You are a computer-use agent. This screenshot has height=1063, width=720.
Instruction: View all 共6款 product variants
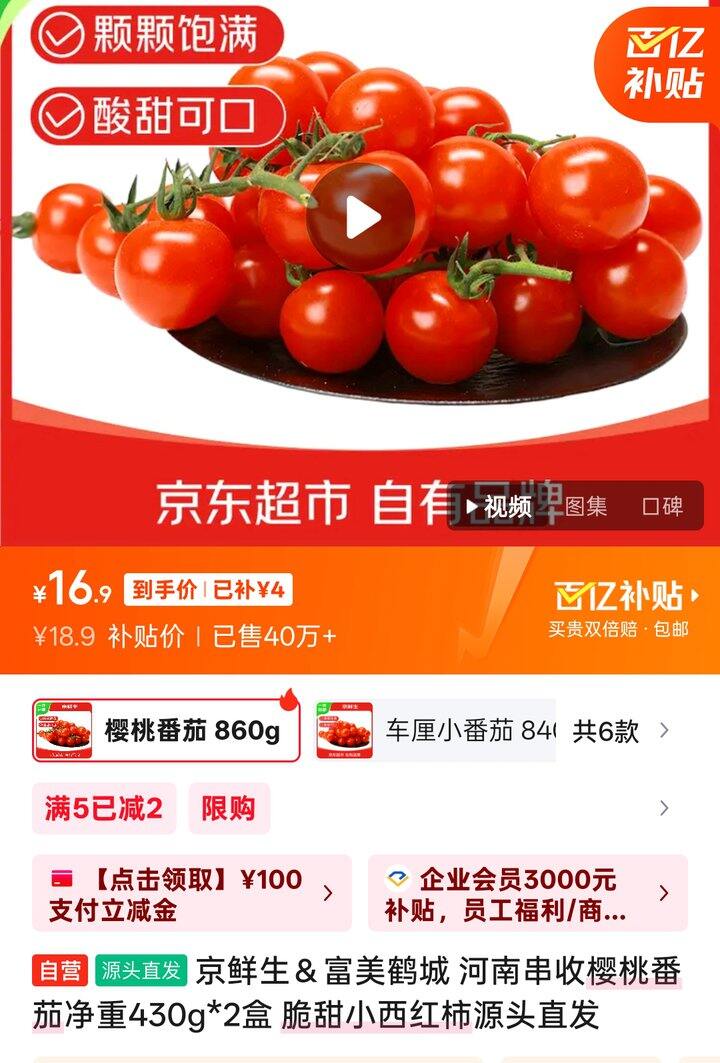(620, 731)
